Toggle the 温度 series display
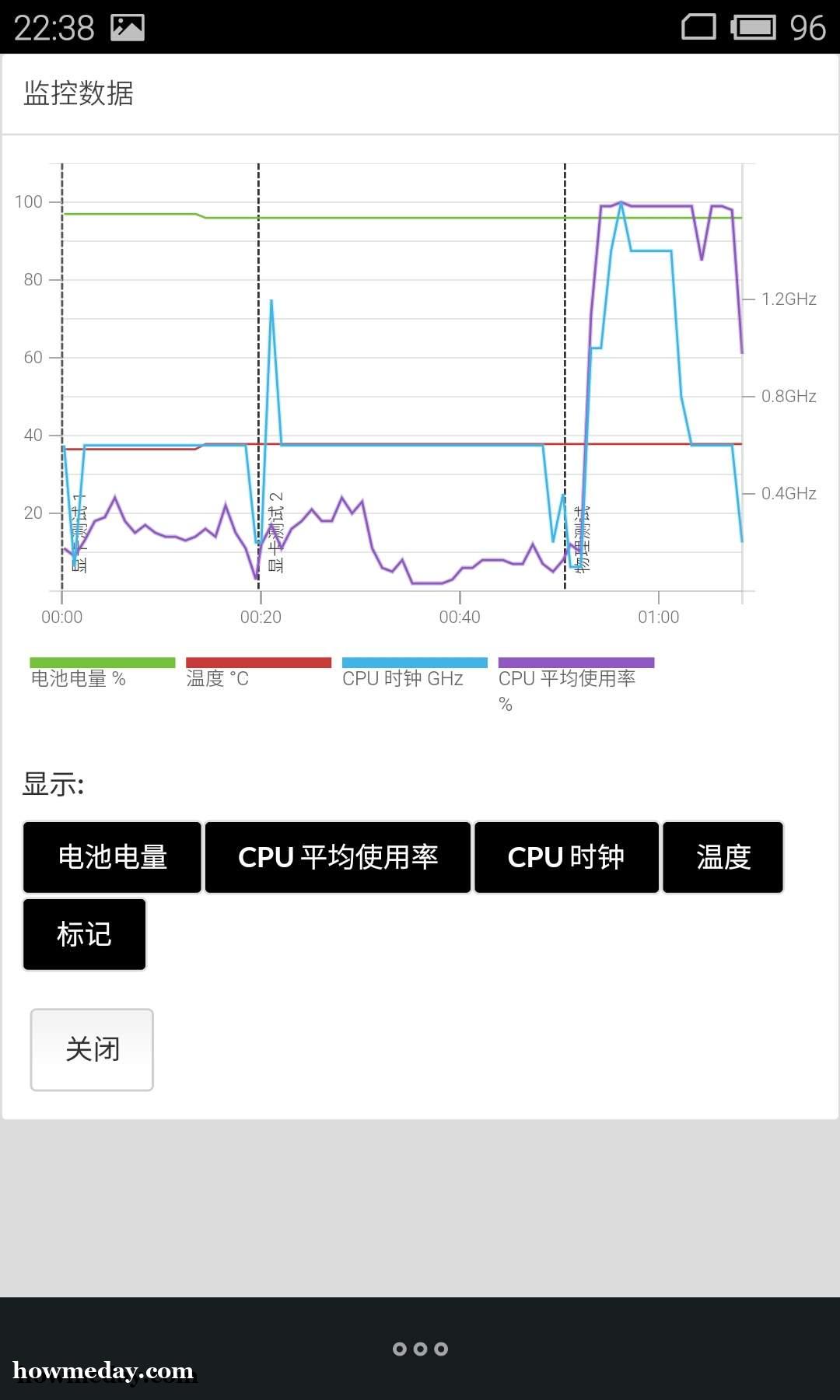Viewport: 840px width, 1400px height. [723, 857]
